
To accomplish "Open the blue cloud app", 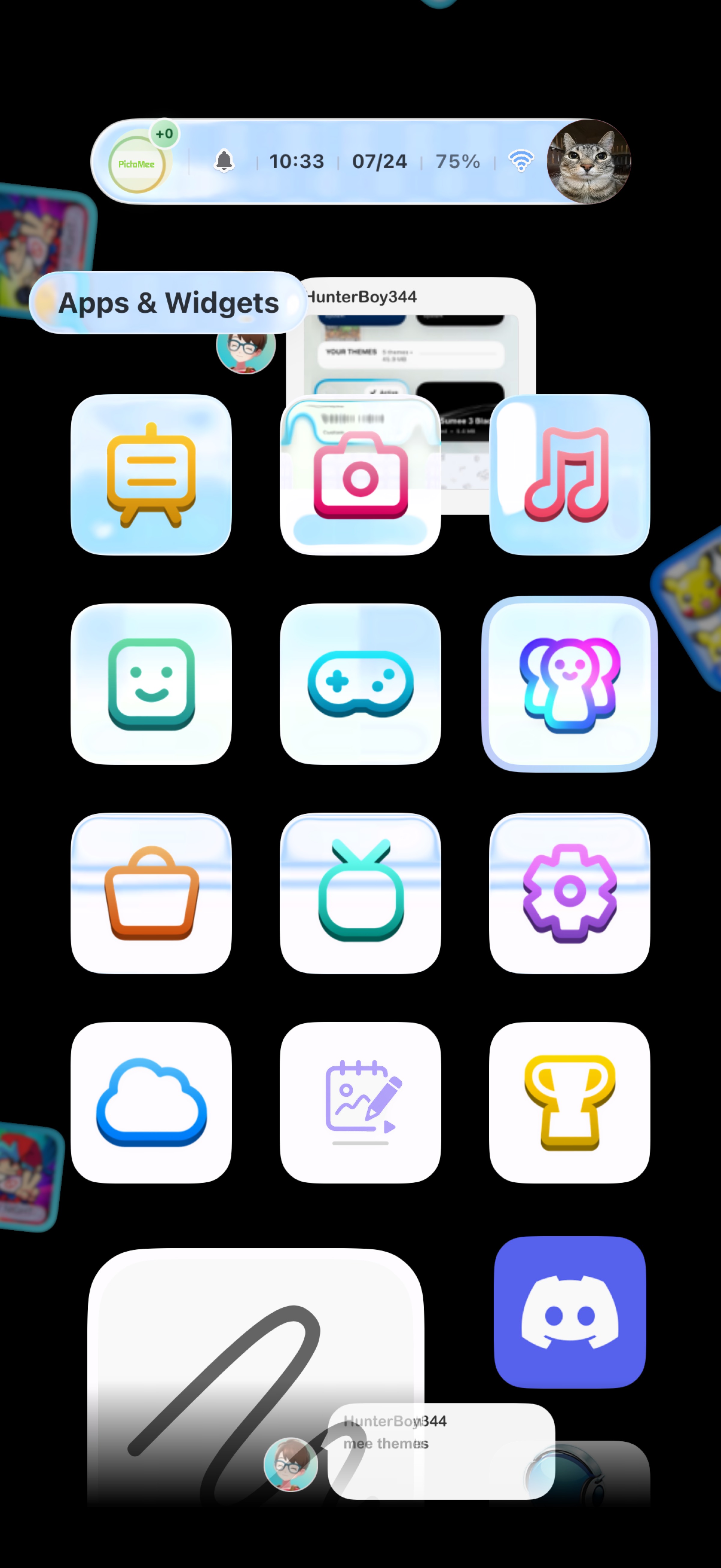I will 151,1102.
